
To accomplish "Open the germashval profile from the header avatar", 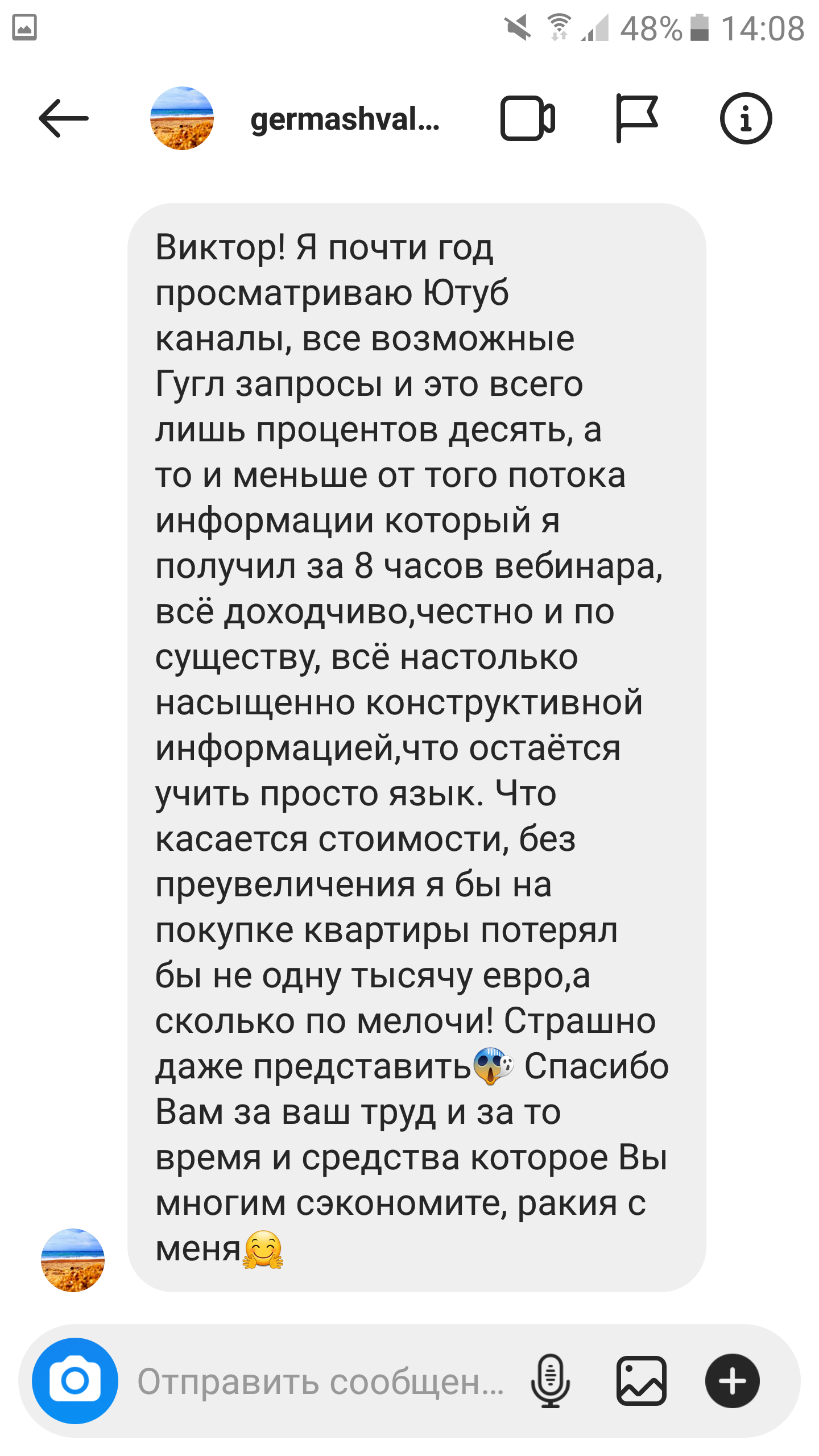I will click(182, 118).
